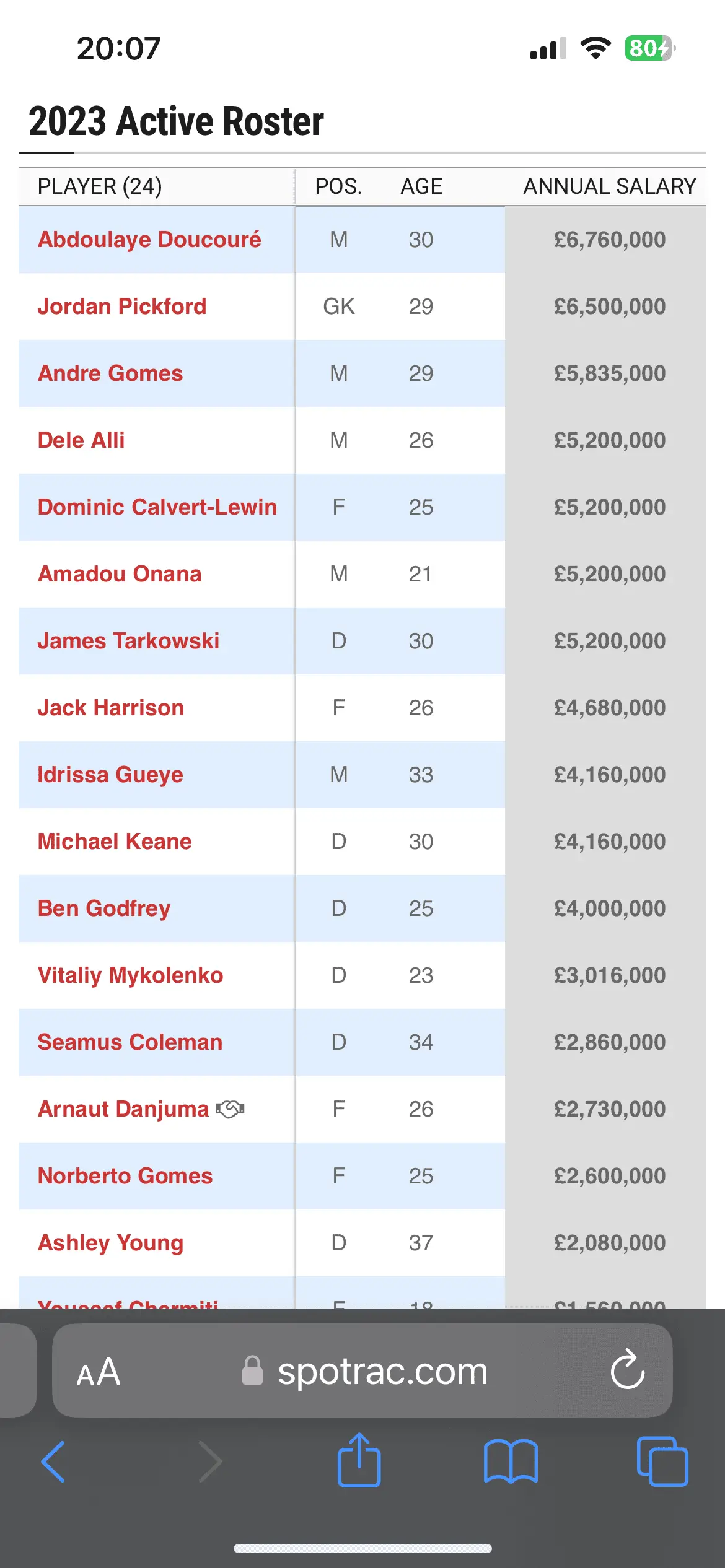View Seamus Coleman's profile
725x1568 pixels.
pos(130,1042)
